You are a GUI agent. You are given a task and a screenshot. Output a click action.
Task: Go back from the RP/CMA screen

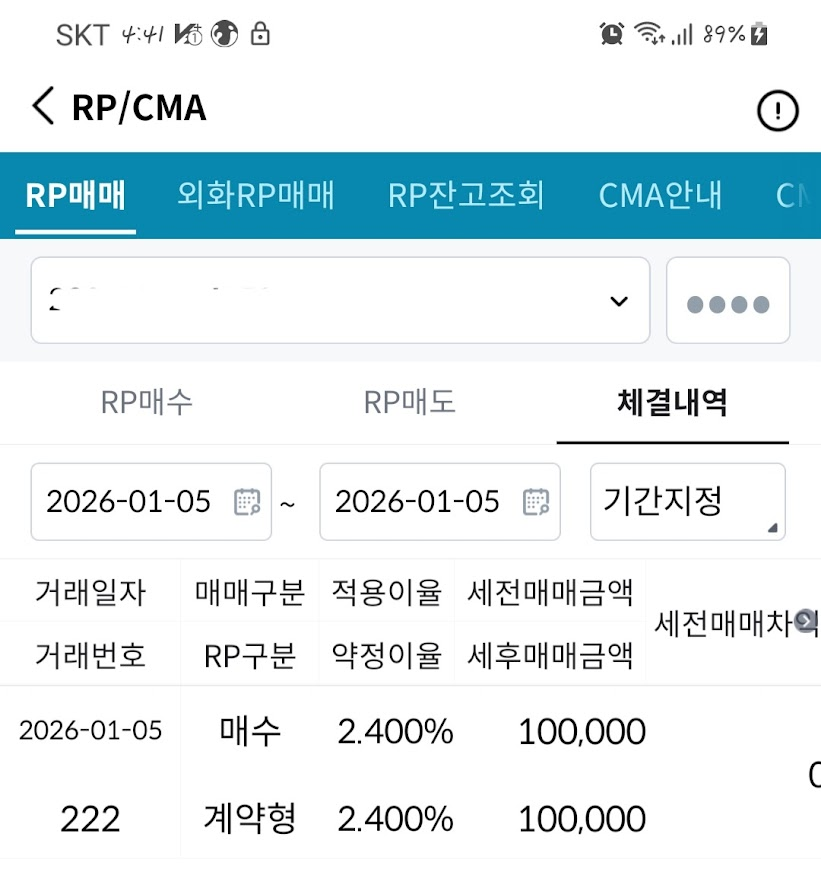[43, 107]
